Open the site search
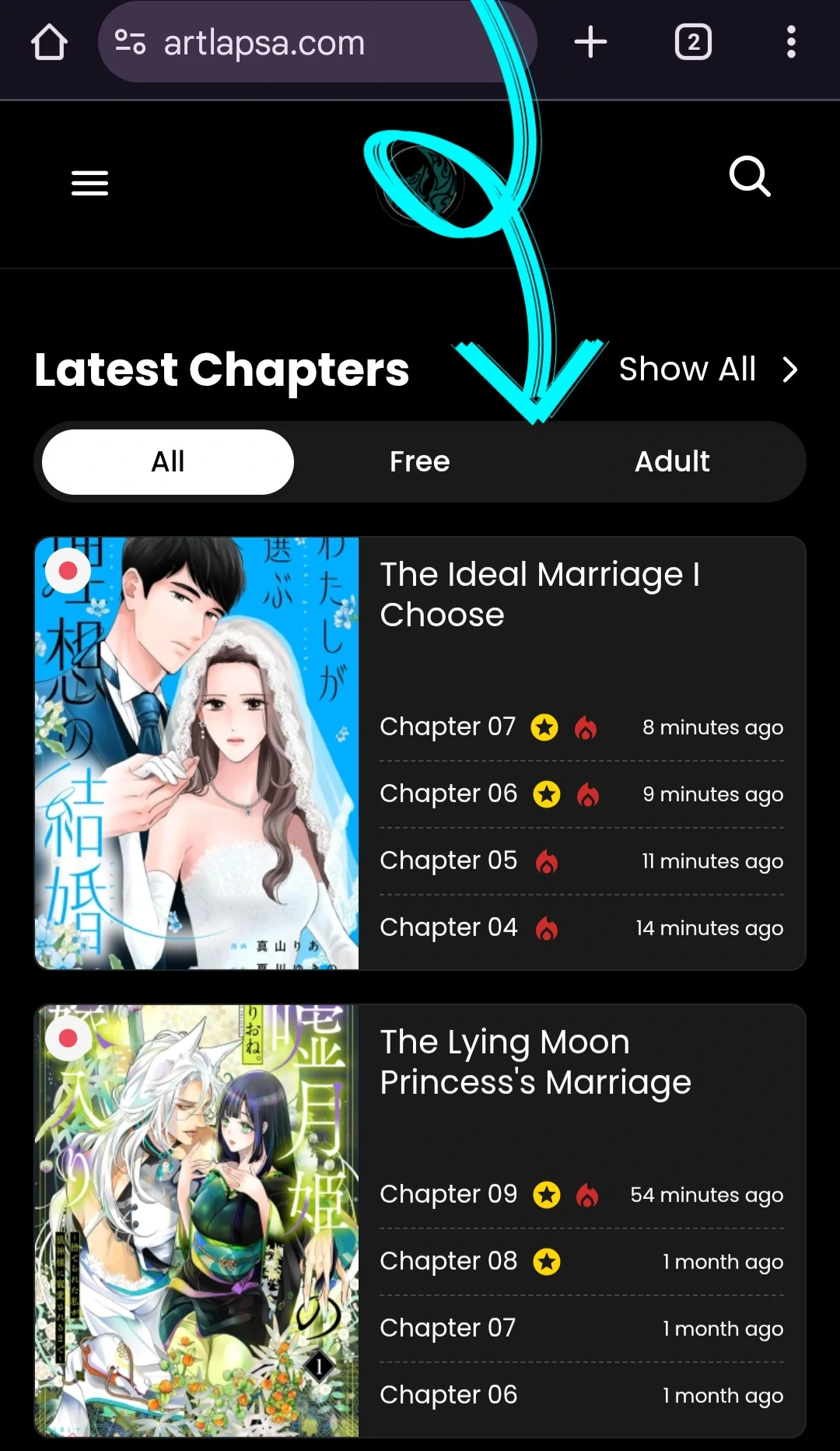The width and height of the screenshot is (840, 1451). click(x=749, y=177)
